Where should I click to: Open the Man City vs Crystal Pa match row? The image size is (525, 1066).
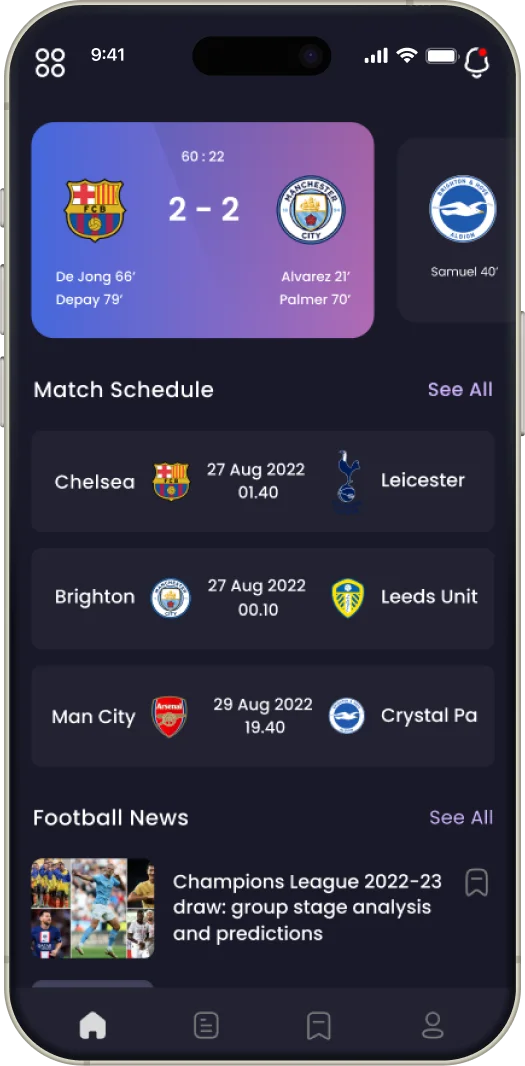[x=262, y=716]
